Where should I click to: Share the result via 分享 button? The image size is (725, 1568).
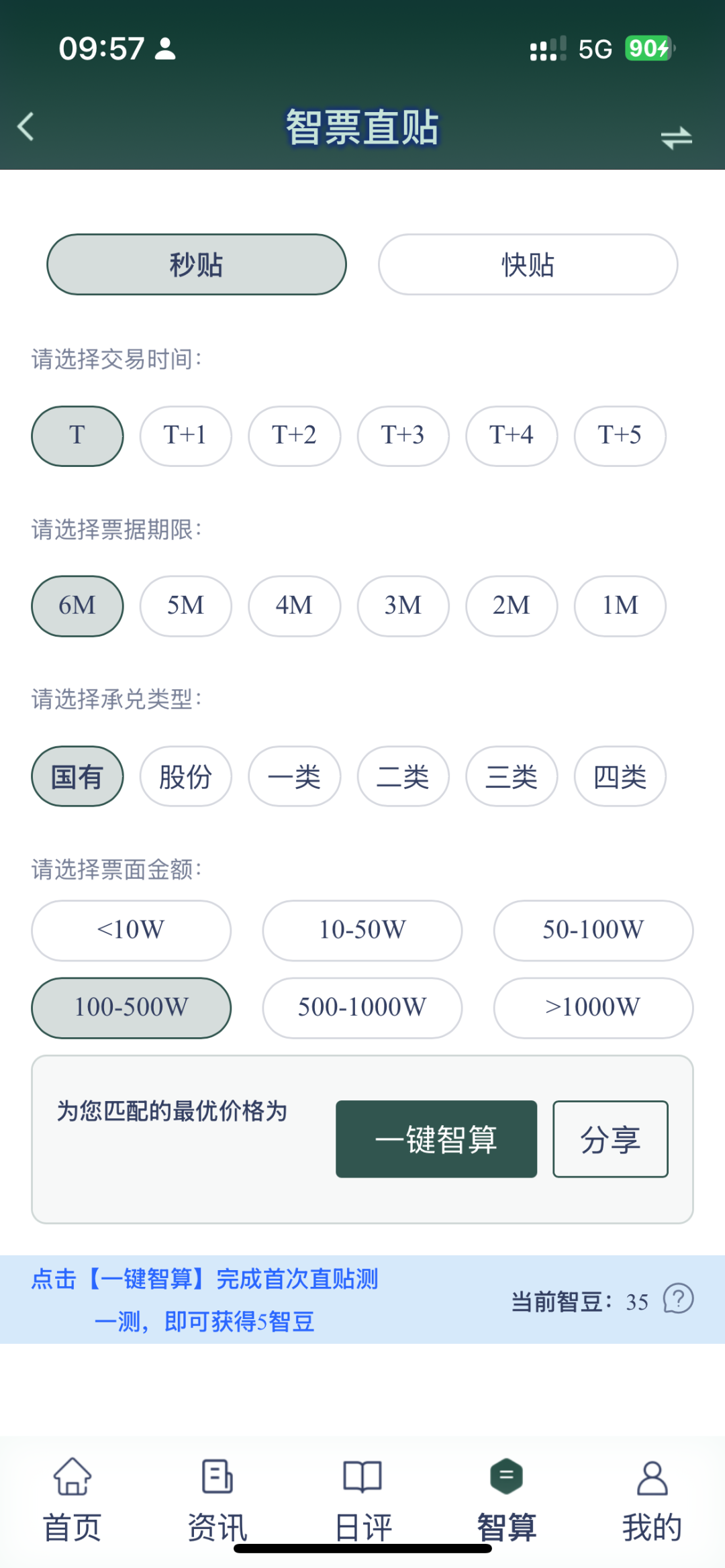tap(610, 1139)
